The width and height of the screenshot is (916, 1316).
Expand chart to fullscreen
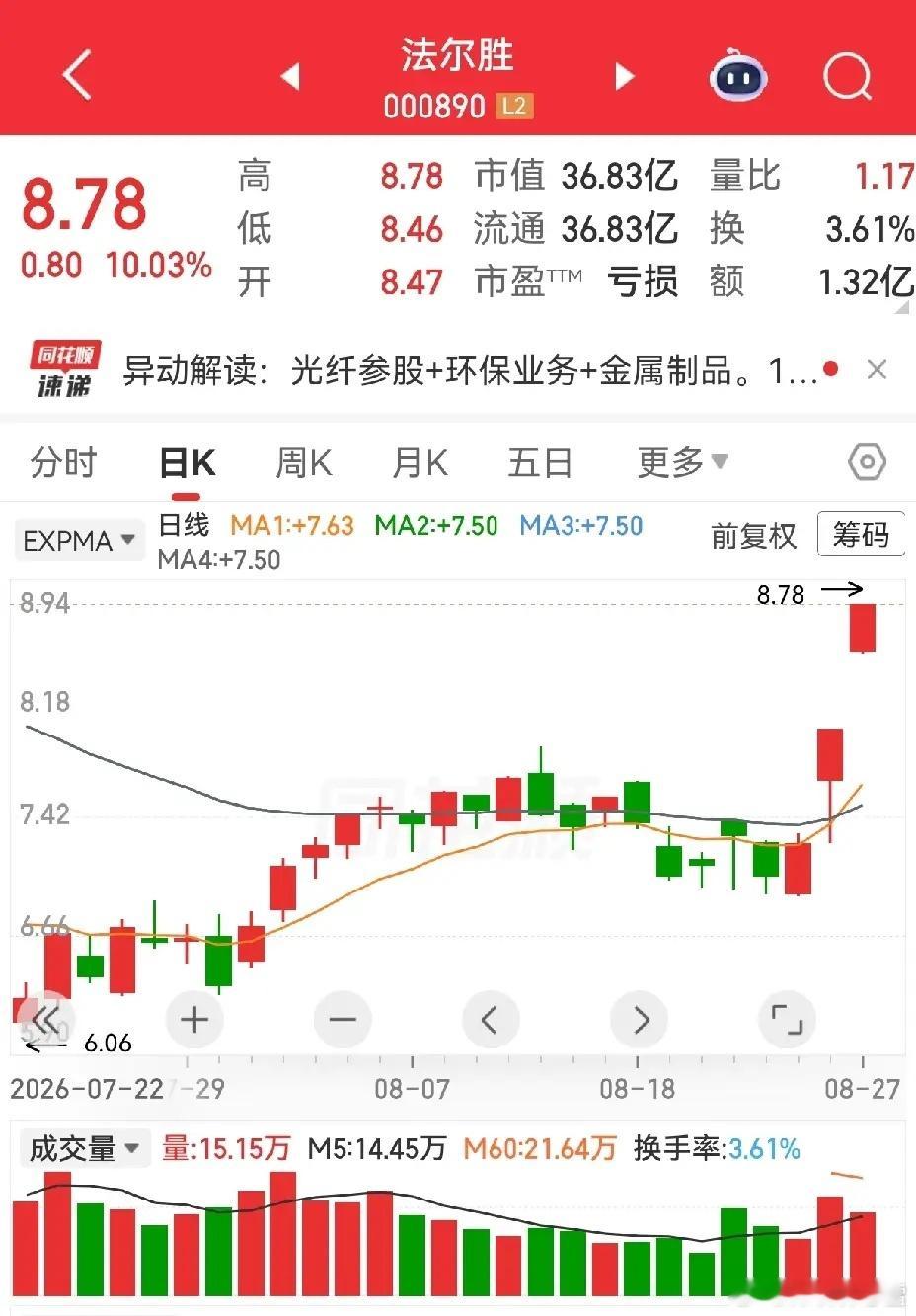[787, 1019]
